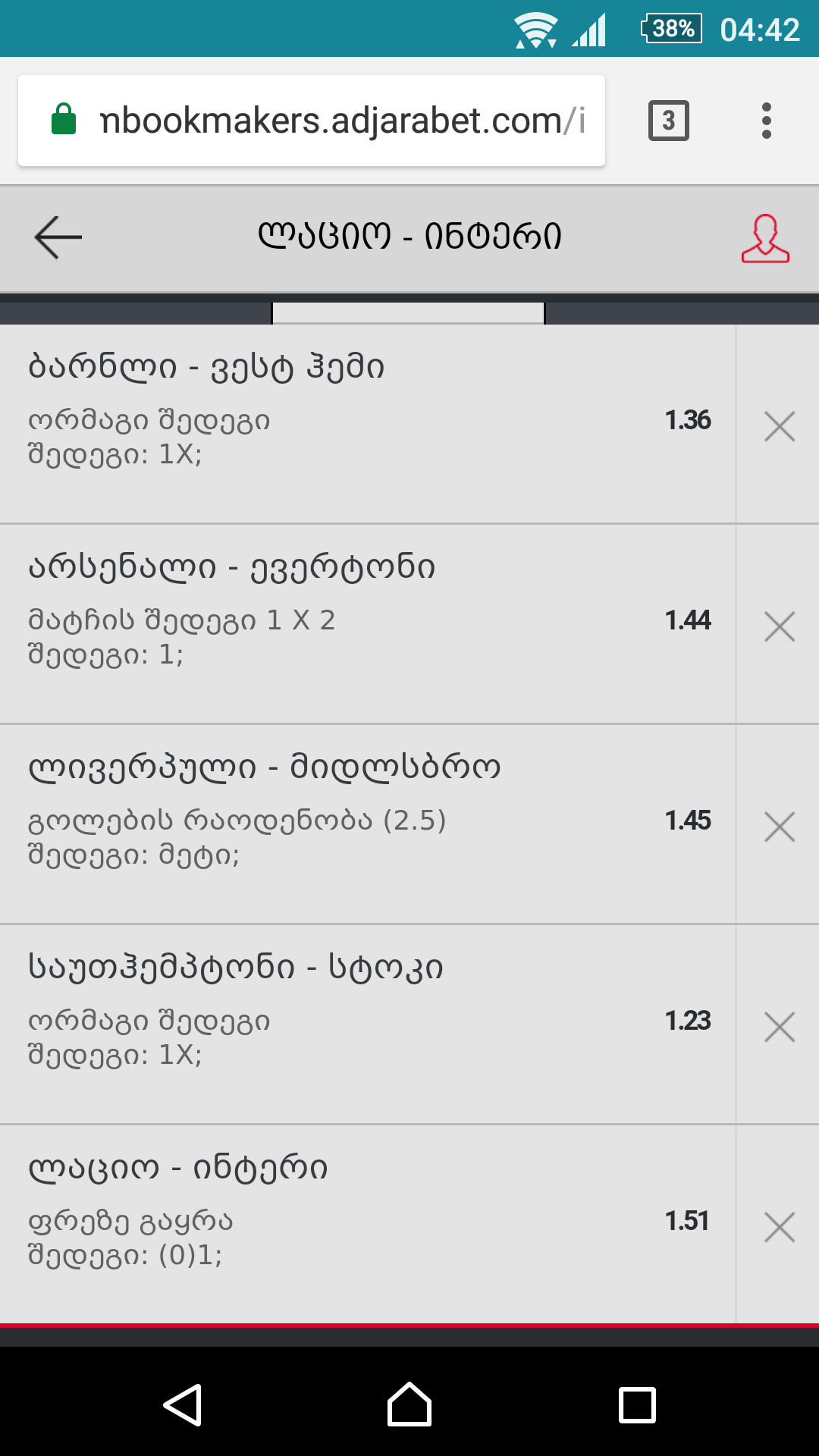
Task: Remove the ბარნლი - ვესტ ჰემი bet
Action: point(779,426)
